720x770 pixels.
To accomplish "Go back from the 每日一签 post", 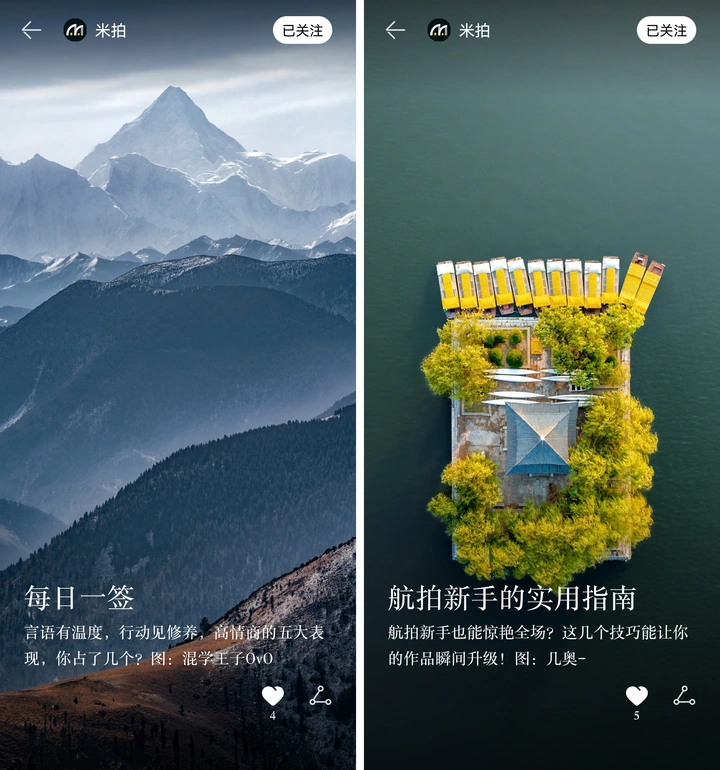I will tap(32, 30).
